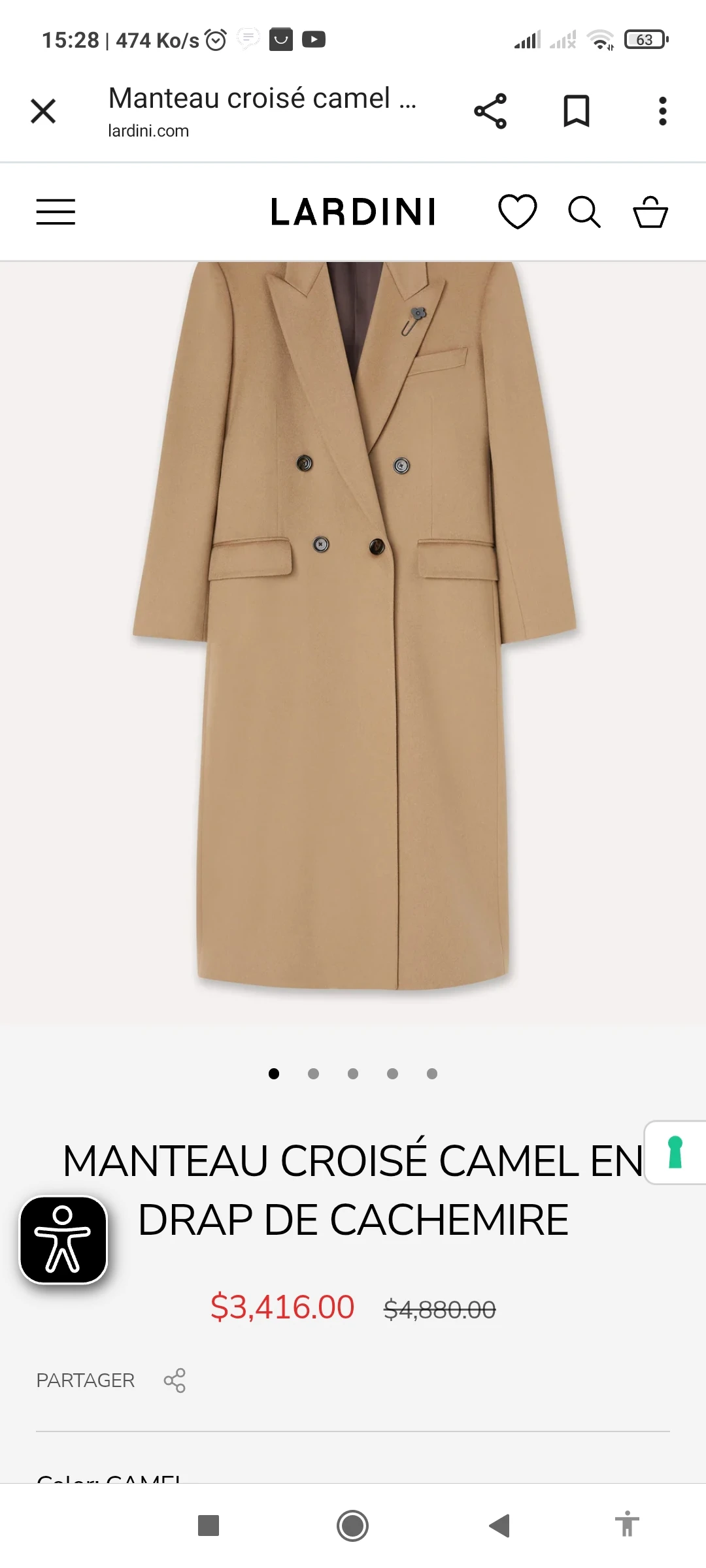Jump to the second product photo dot
Viewport: 706px width, 1568px height.
pos(313,1073)
